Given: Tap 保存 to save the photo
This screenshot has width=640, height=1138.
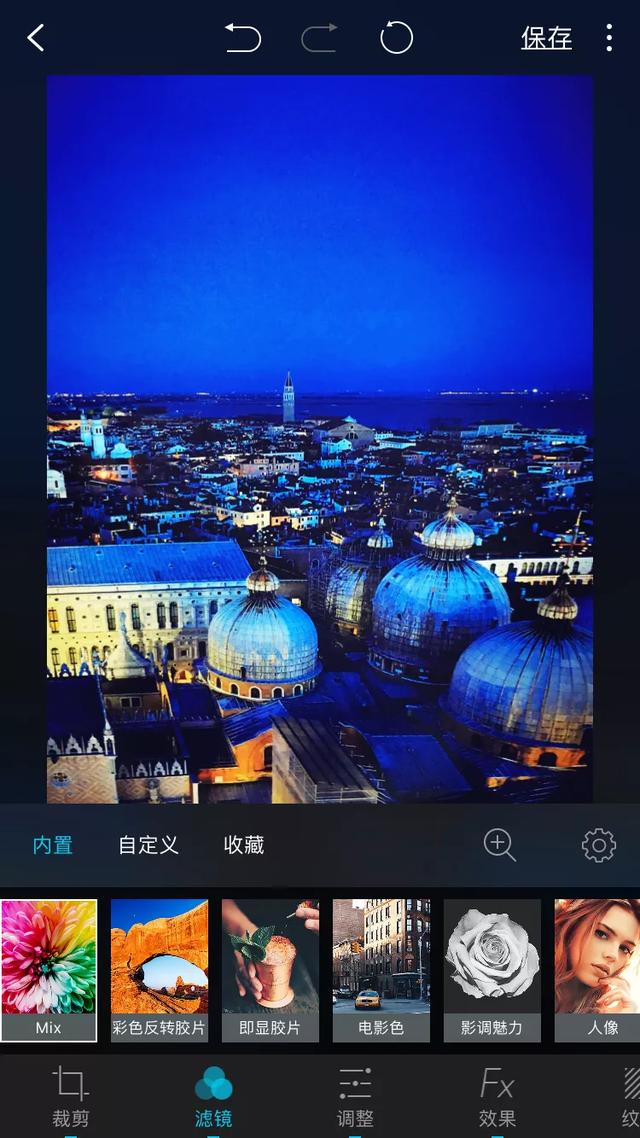Looking at the screenshot, I should click(546, 38).
